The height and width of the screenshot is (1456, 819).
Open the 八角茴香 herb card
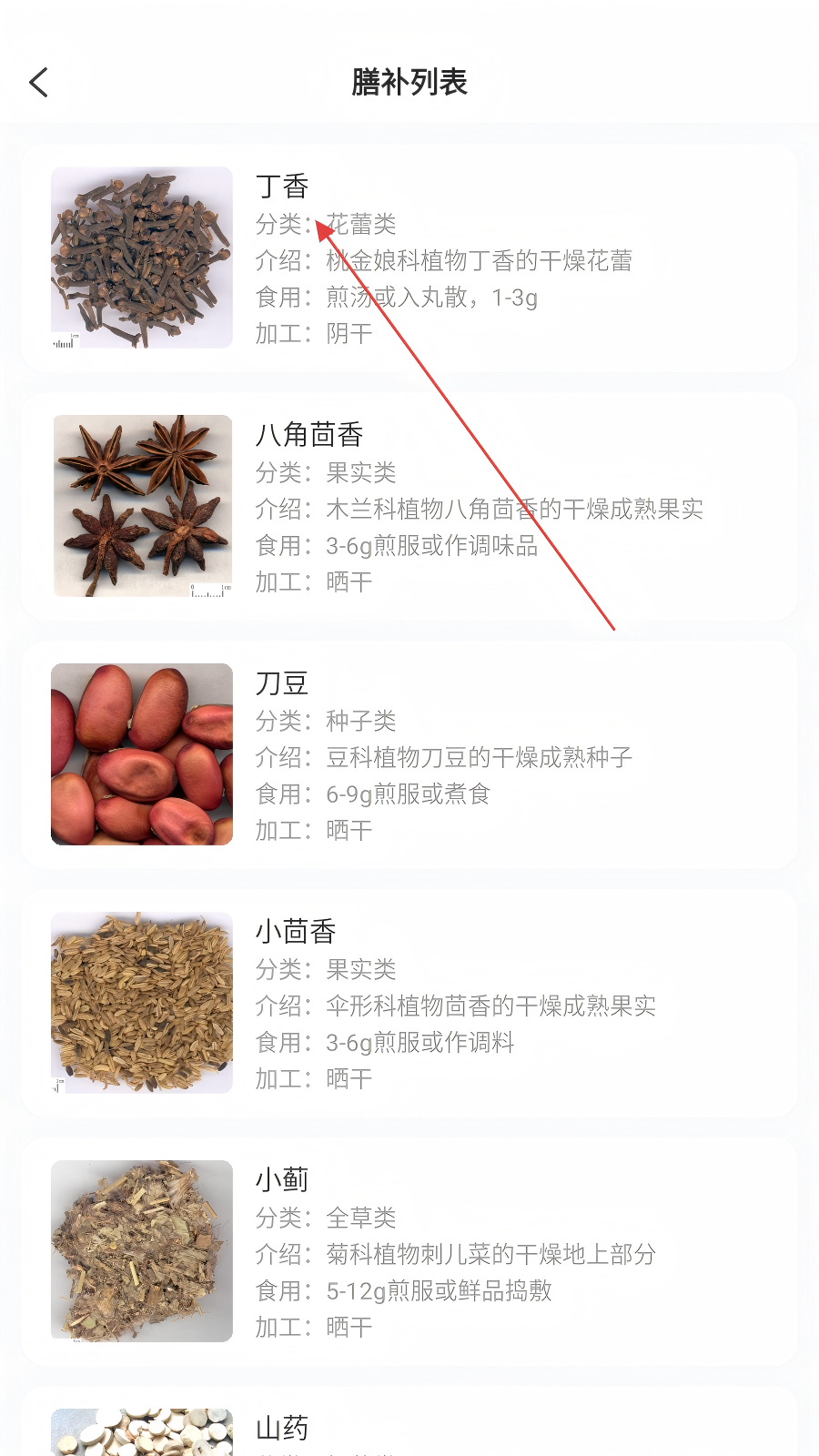(x=409, y=506)
